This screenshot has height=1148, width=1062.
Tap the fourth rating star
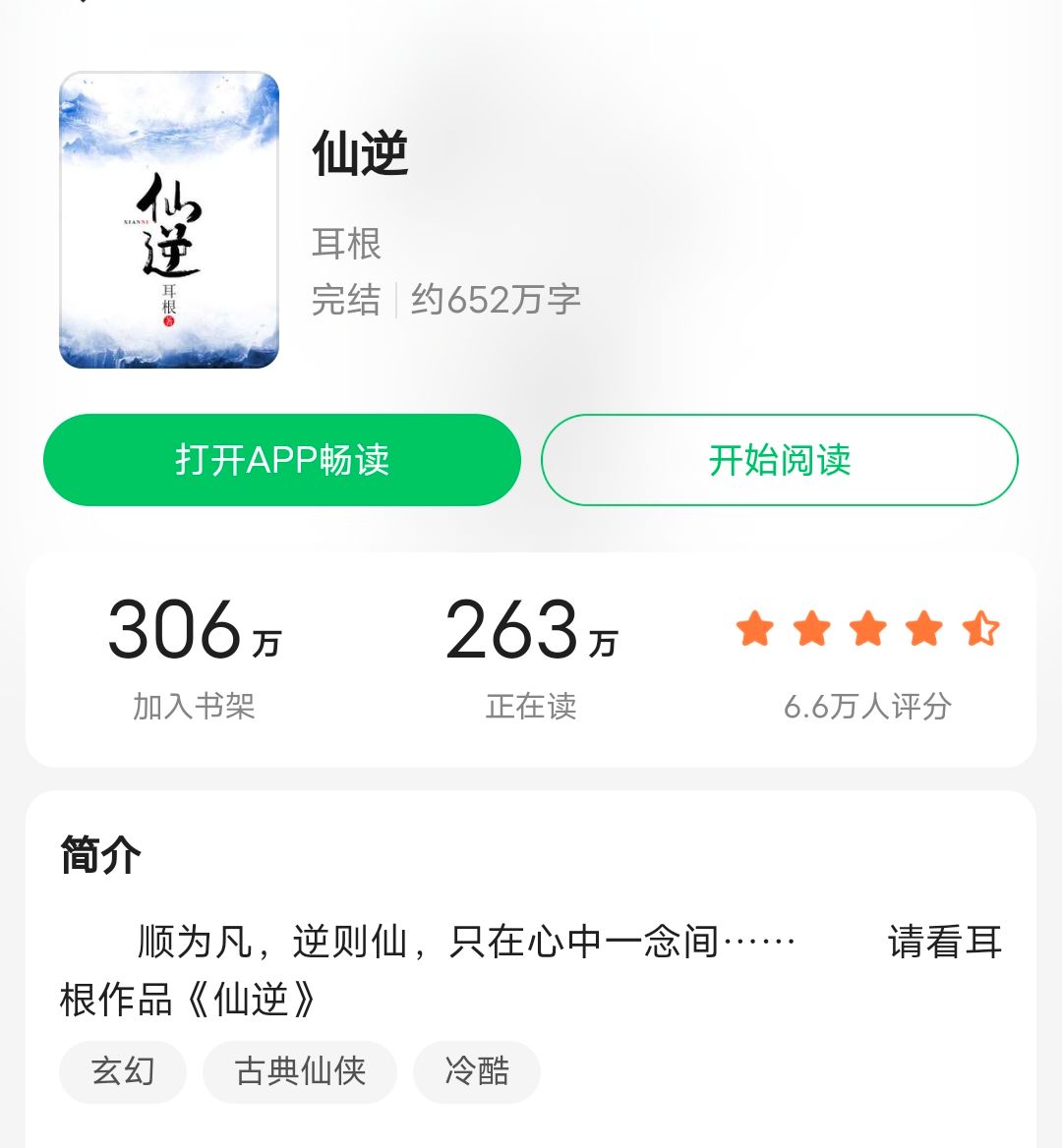[x=925, y=629]
